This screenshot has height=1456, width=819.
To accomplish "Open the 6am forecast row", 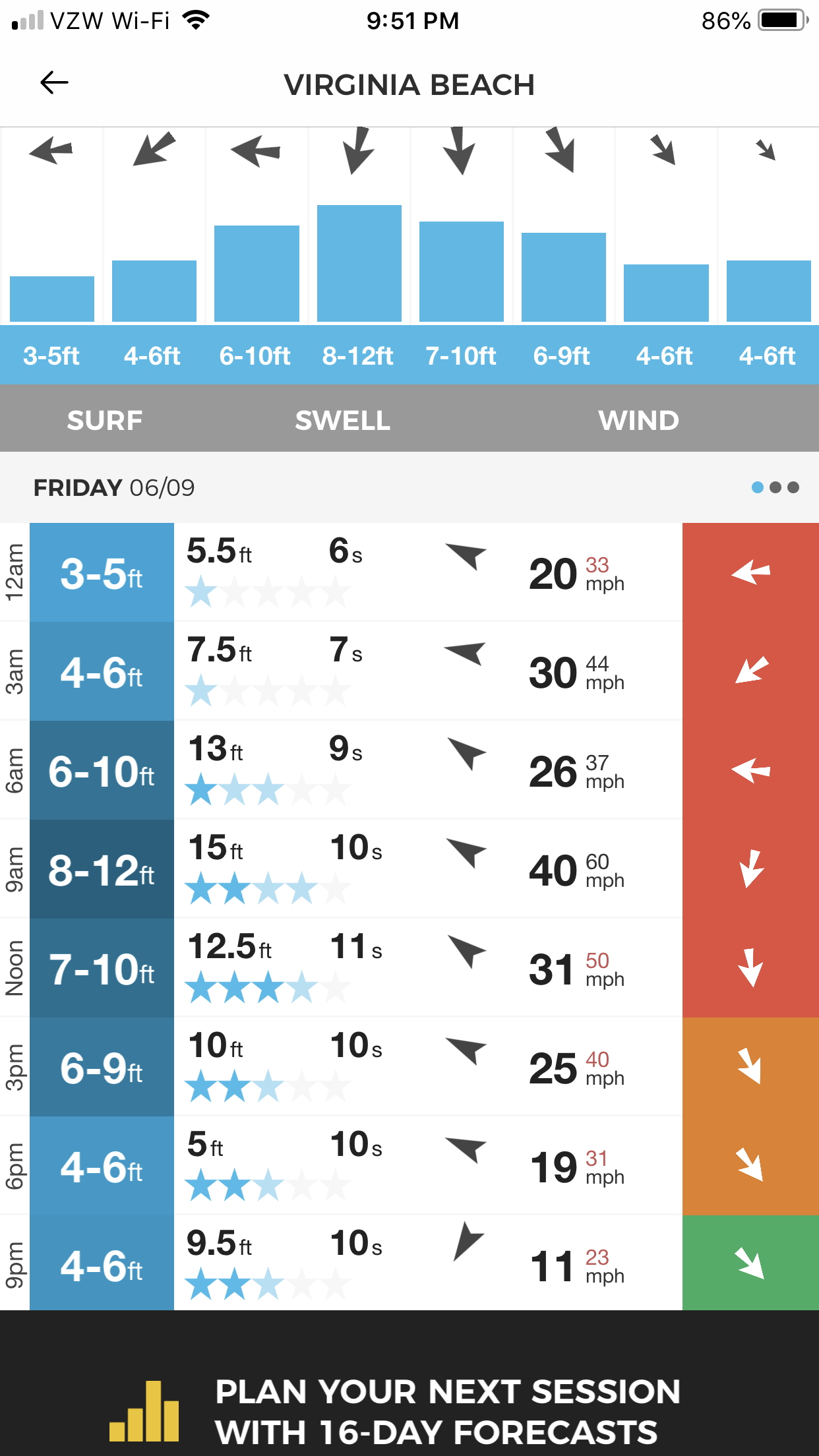I will click(x=409, y=770).
